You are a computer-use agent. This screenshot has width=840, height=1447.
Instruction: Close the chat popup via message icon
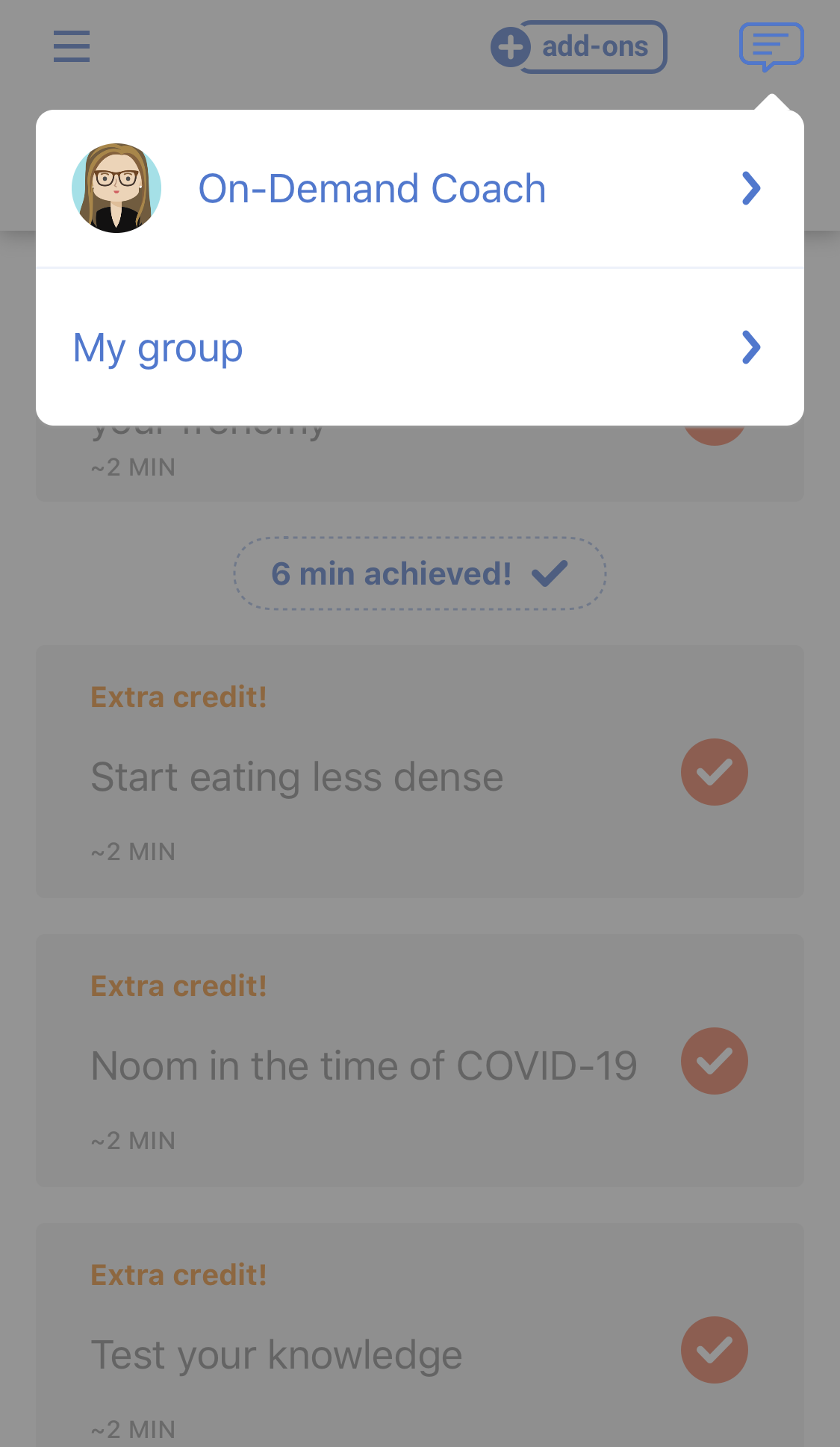[771, 46]
